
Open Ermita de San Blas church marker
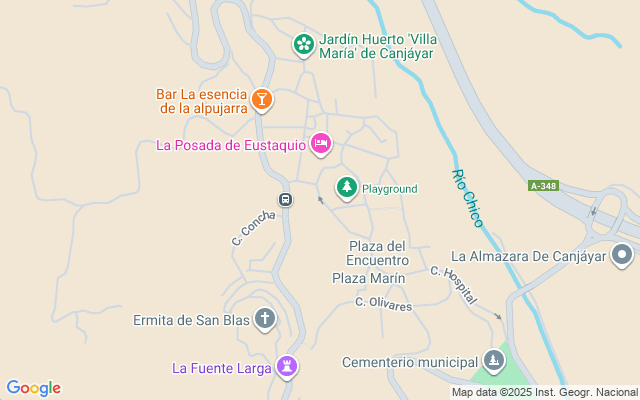[265, 320]
